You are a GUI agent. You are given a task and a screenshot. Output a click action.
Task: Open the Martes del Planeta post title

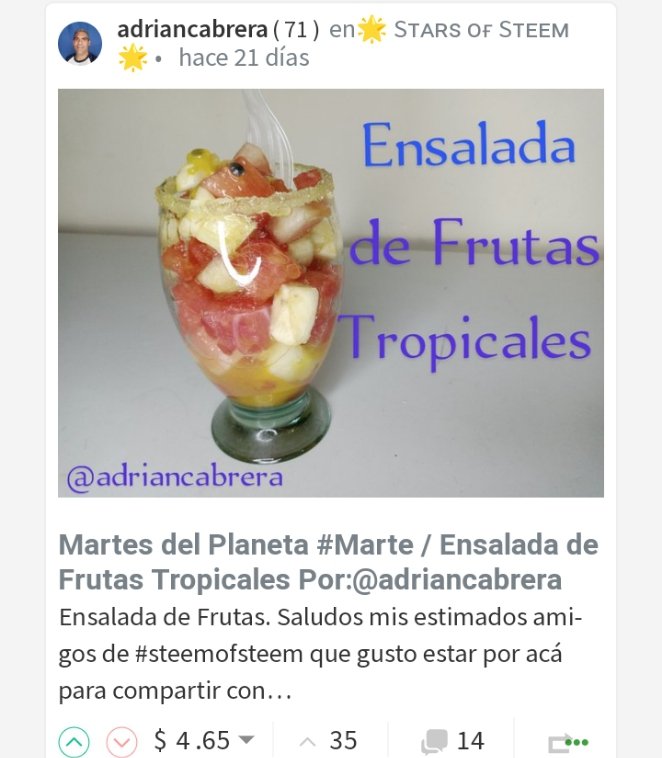coord(328,561)
